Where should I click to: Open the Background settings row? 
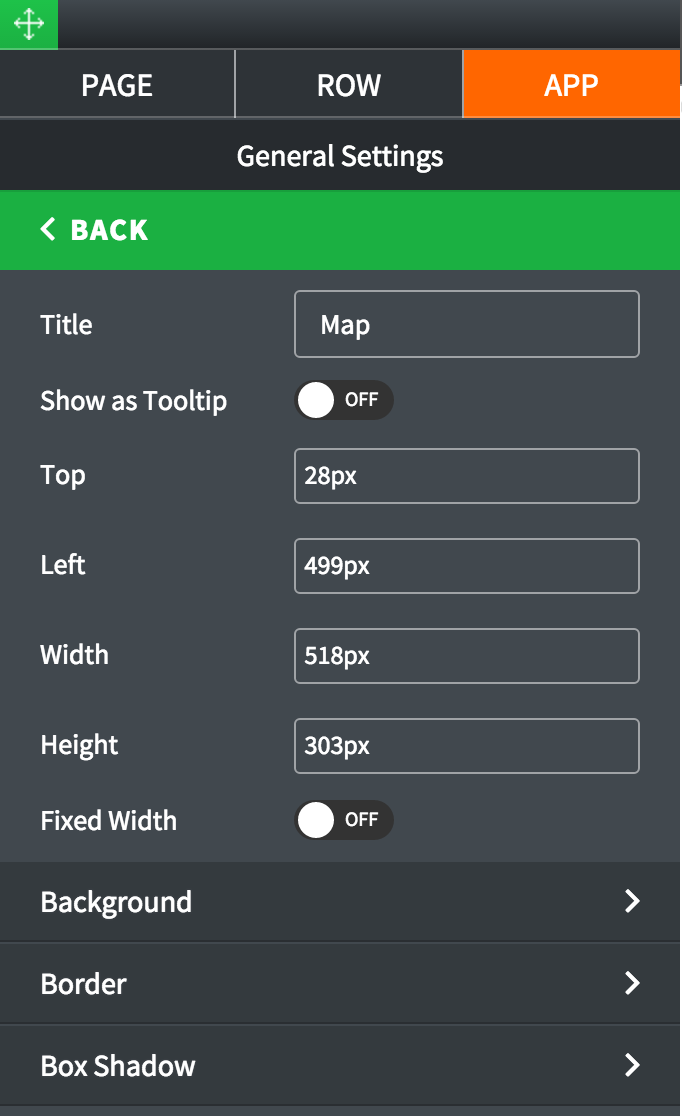coord(340,902)
